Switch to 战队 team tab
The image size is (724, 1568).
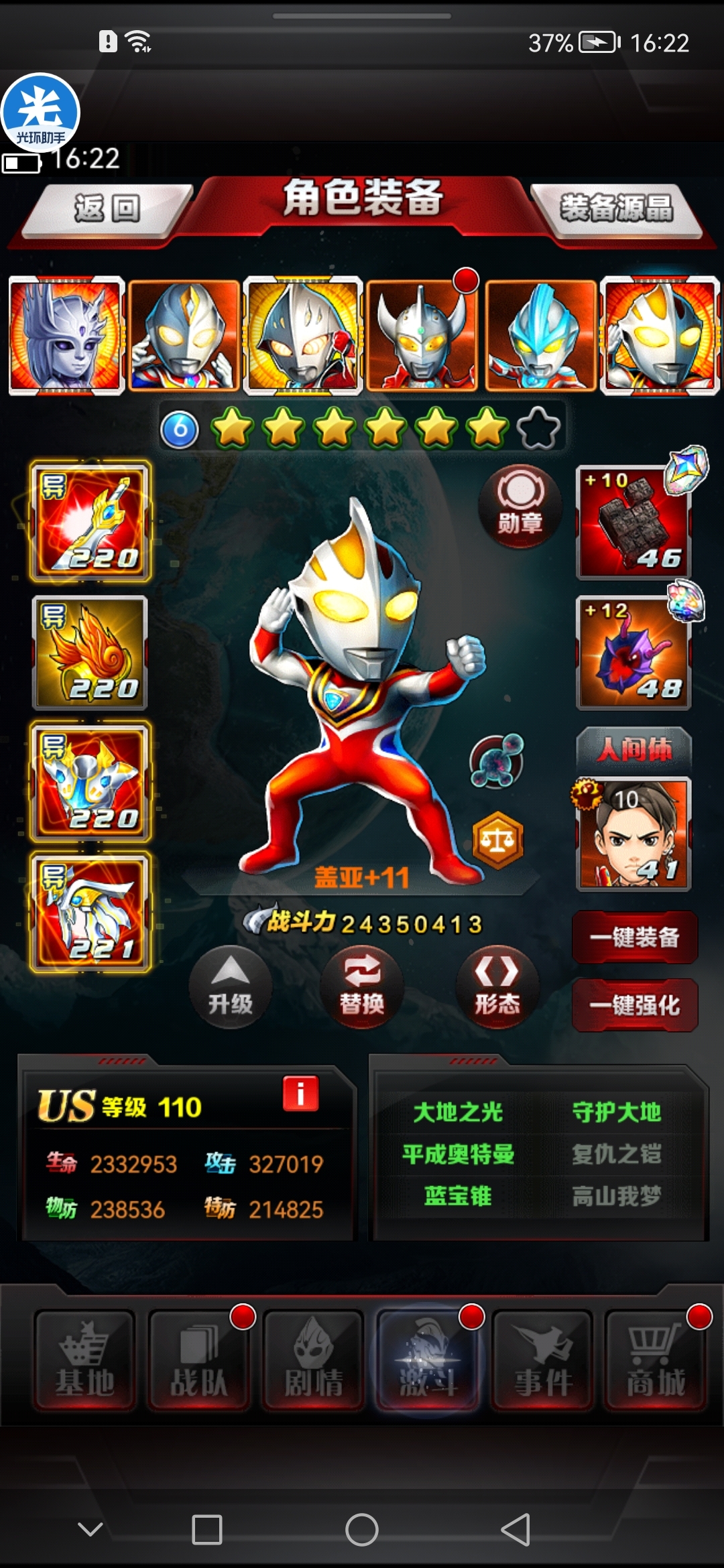(x=199, y=1362)
